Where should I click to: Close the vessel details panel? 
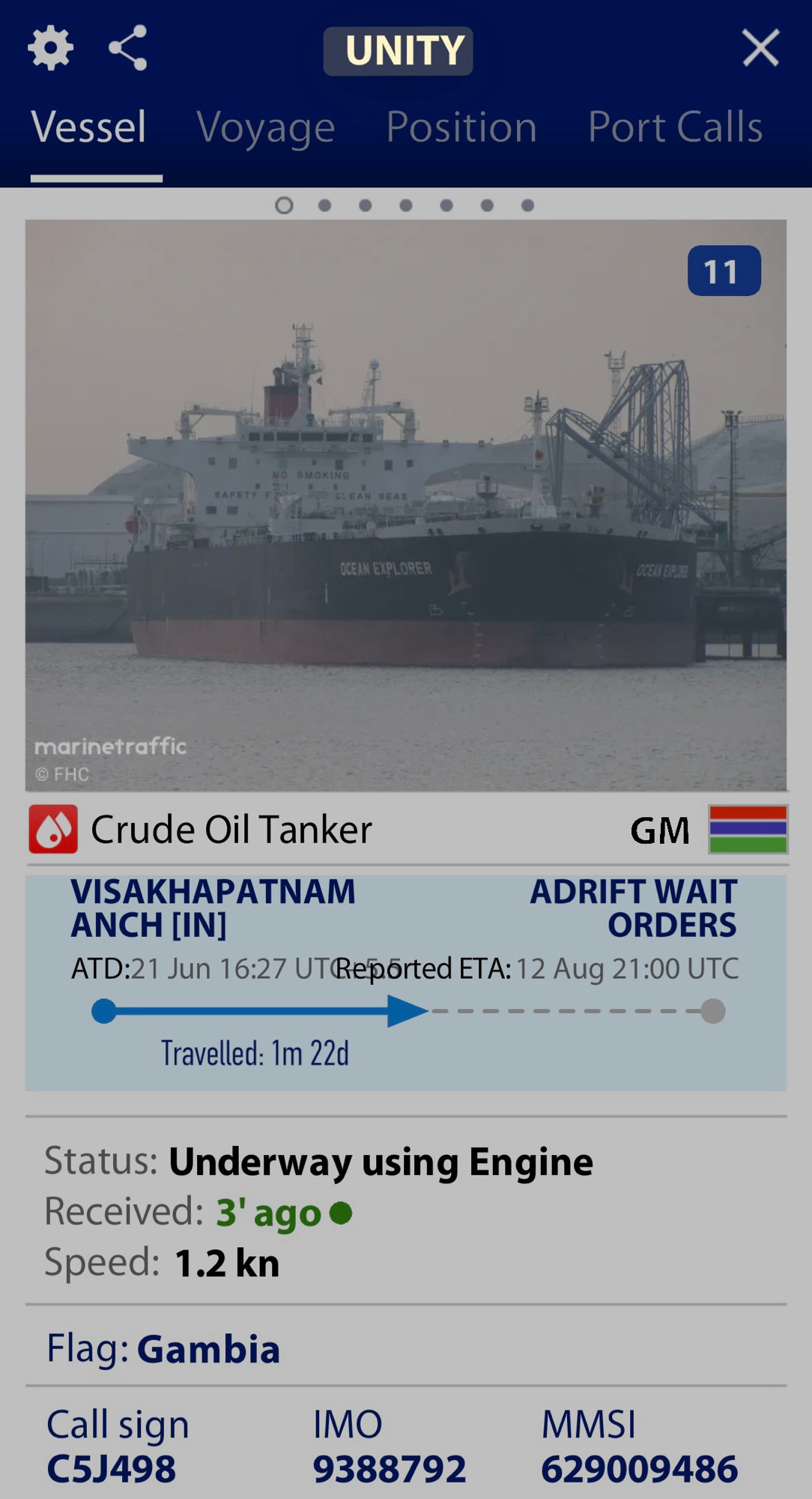(760, 49)
